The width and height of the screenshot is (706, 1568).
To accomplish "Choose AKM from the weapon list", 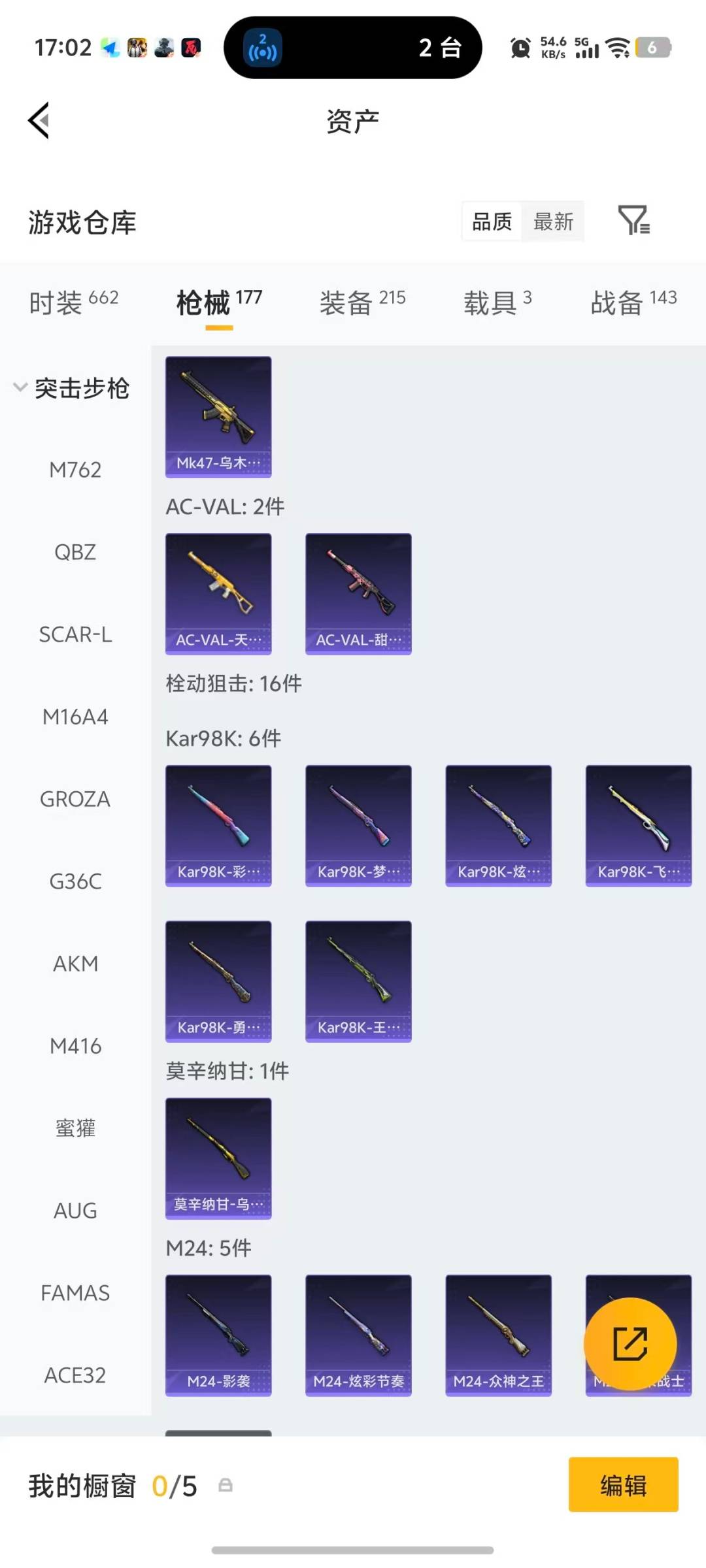I will (75, 964).
